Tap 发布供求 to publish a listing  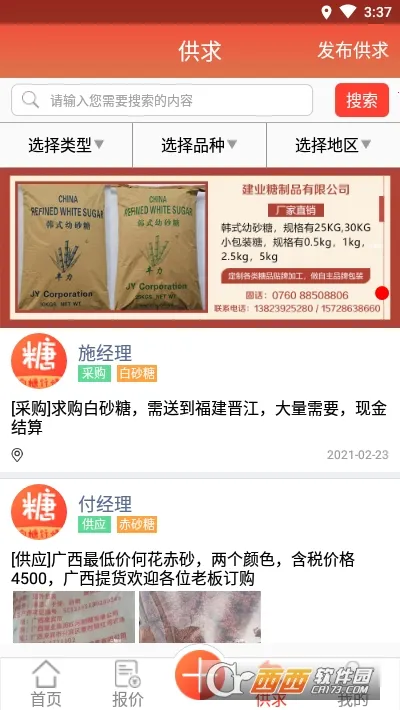point(352,50)
